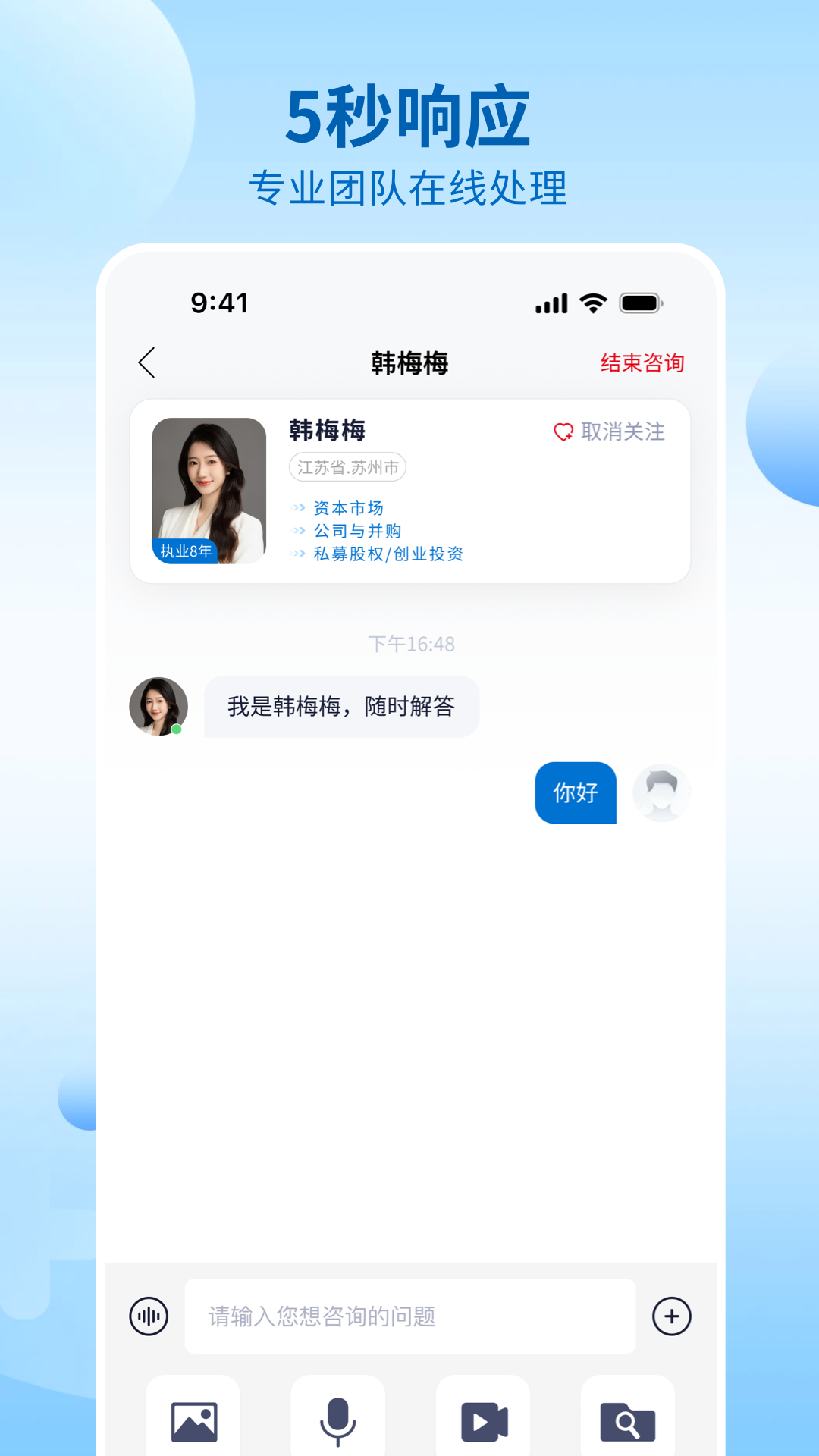Viewport: 819px width, 1456px height.
Task: Tap the back chevron to exit chat
Action: point(147,363)
